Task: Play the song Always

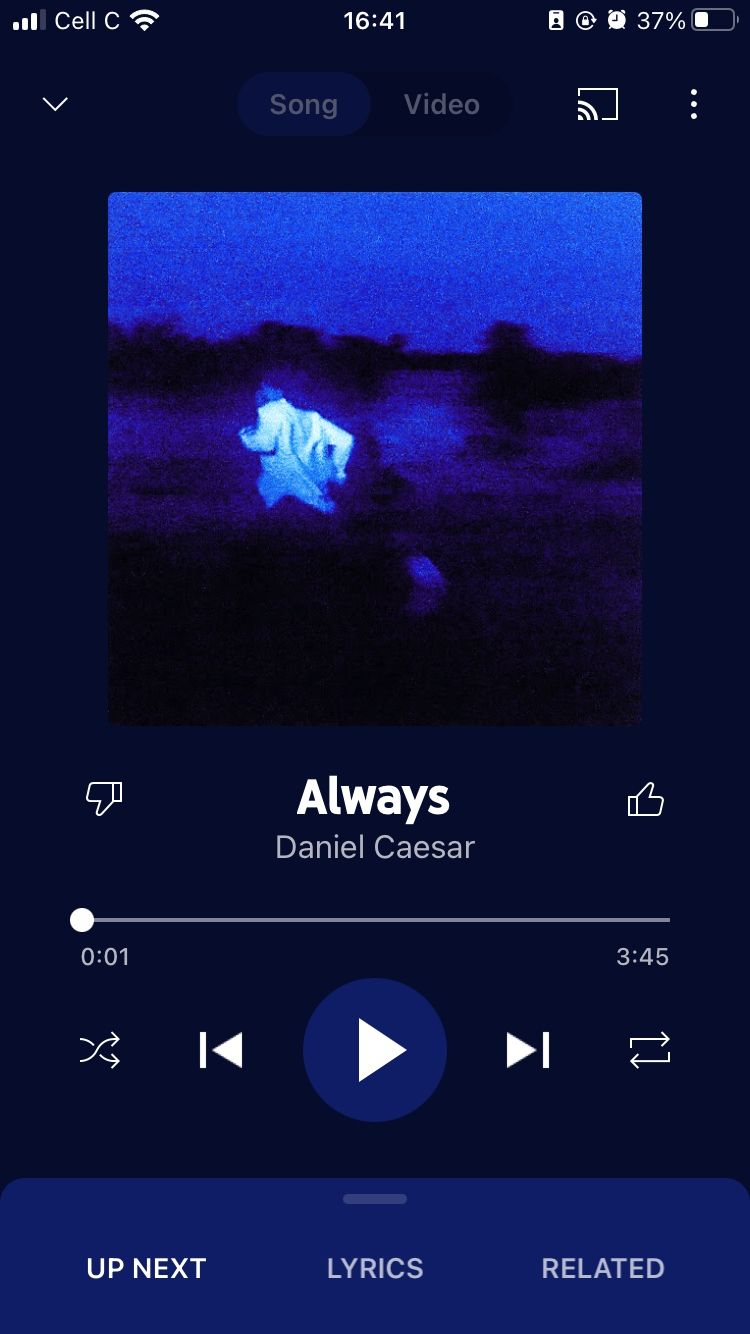Action: 375,1050
